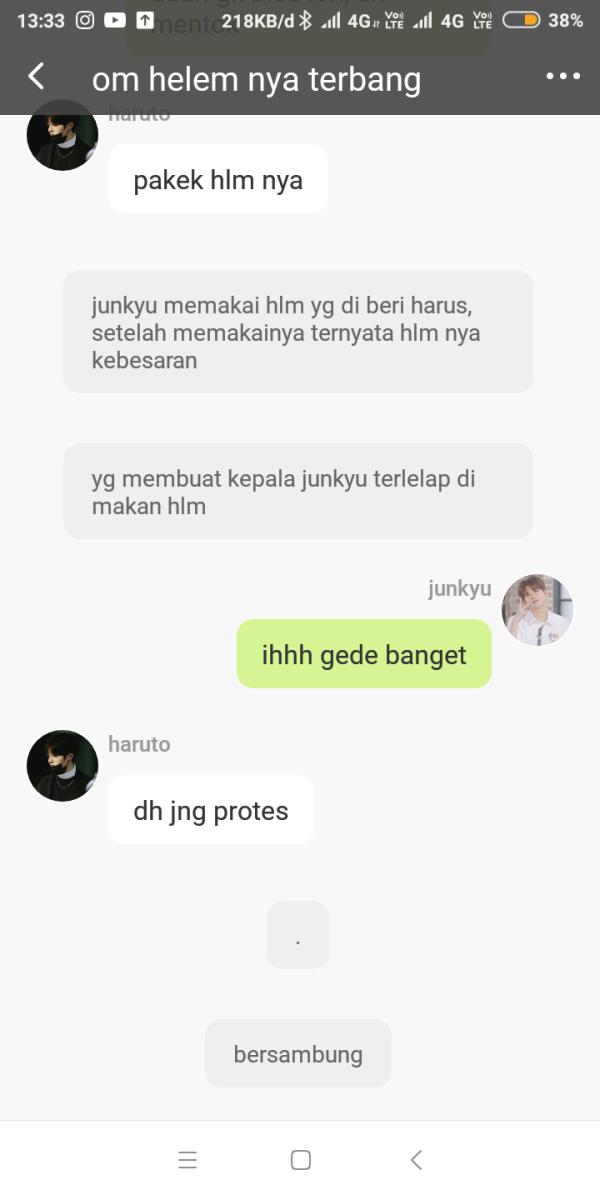
Task: Open the recent apps menu
Action: click(x=187, y=1160)
